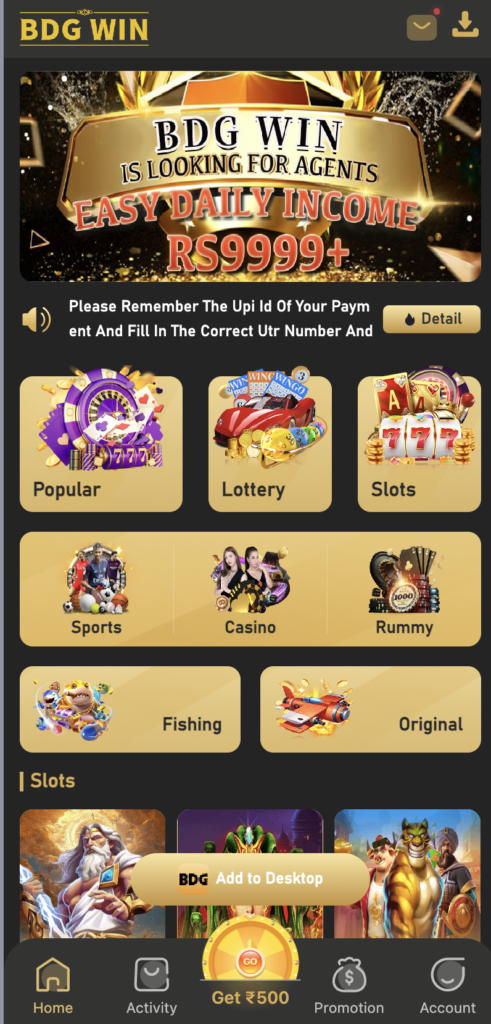
Task: Select the Rummy category
Action: (x=404, y=590)
